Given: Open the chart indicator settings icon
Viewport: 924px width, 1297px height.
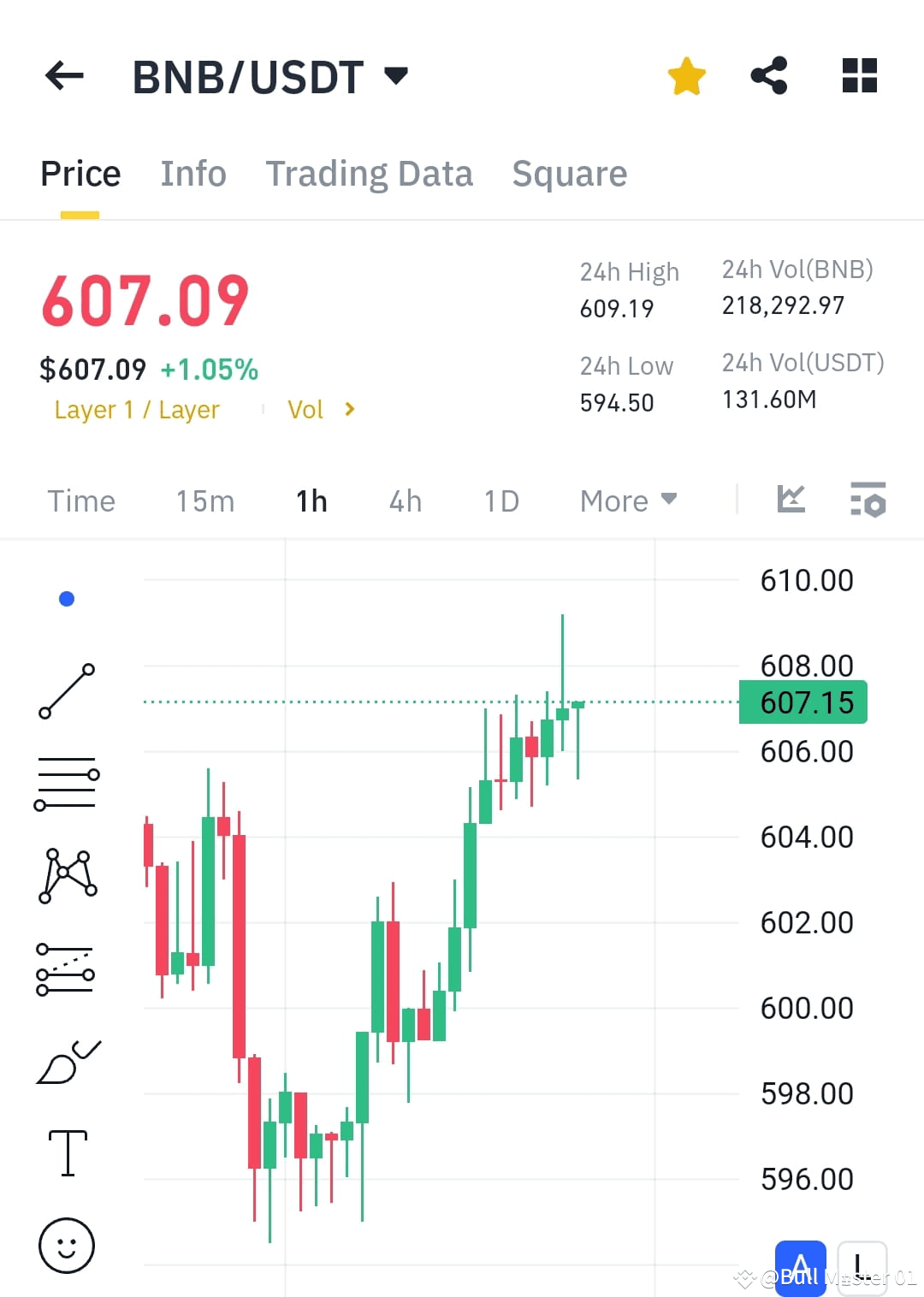Looking at the screenshot, I should tap(867, 500).
